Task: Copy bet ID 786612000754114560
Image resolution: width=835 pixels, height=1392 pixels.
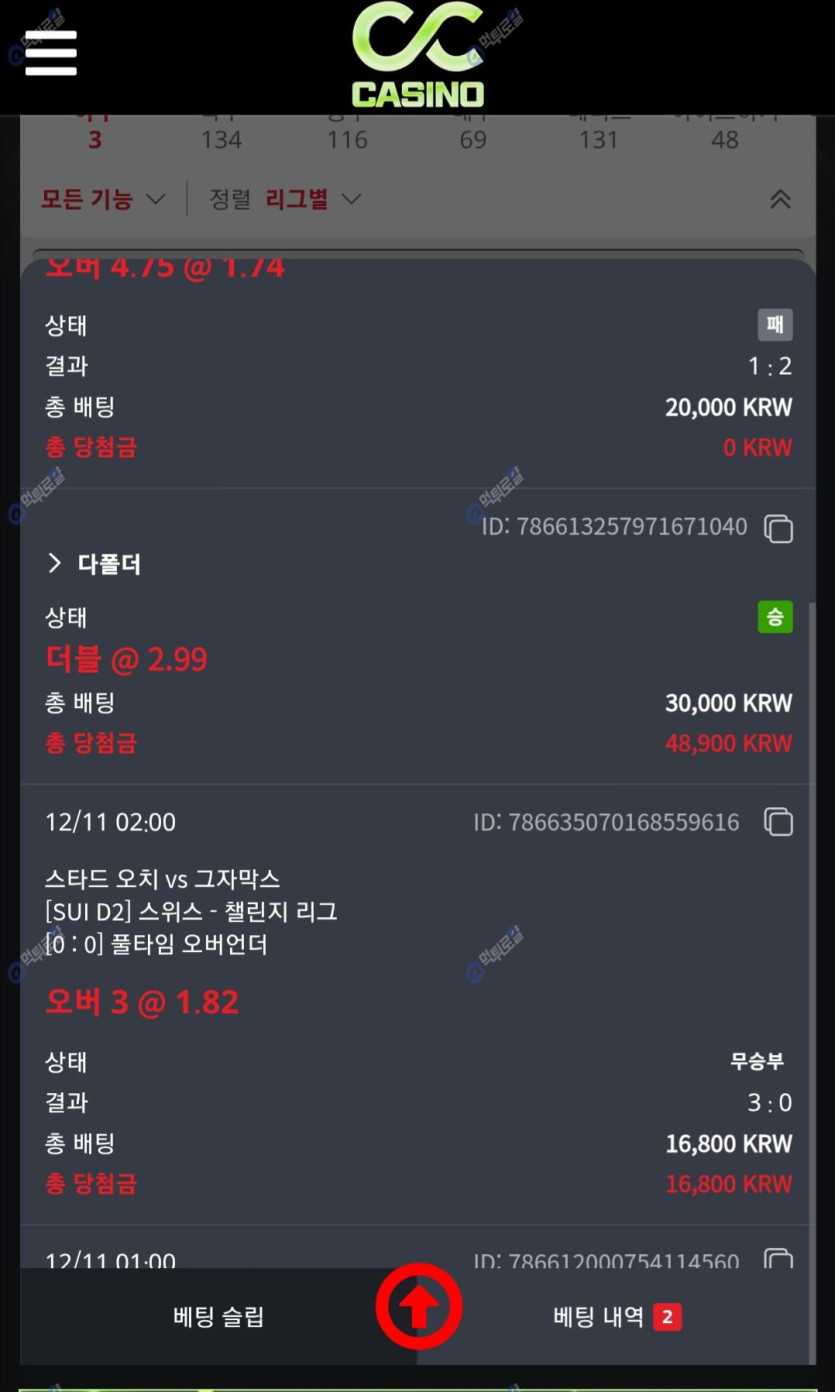Action: coord(778,1260)
